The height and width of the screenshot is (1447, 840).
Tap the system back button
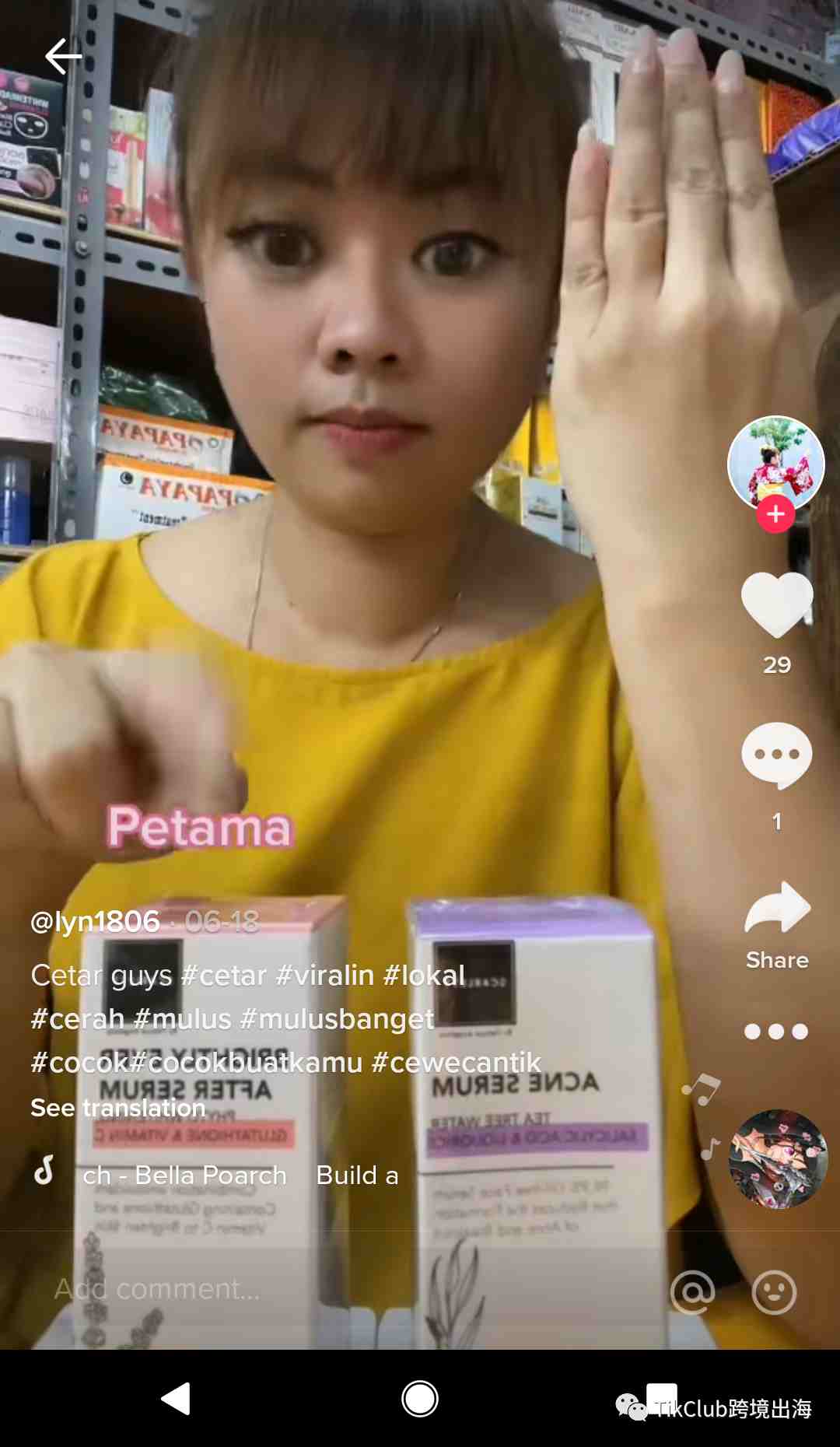[x=176, y=1399]
